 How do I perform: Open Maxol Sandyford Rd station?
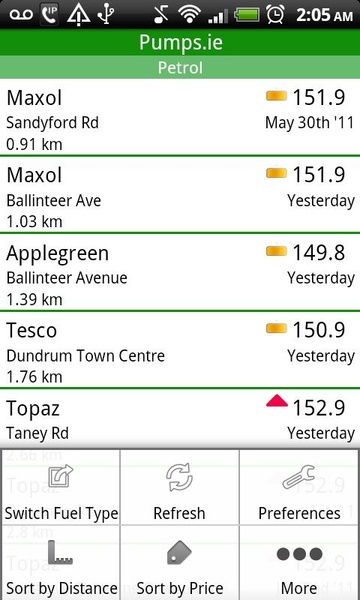click(x=180, y=117)
